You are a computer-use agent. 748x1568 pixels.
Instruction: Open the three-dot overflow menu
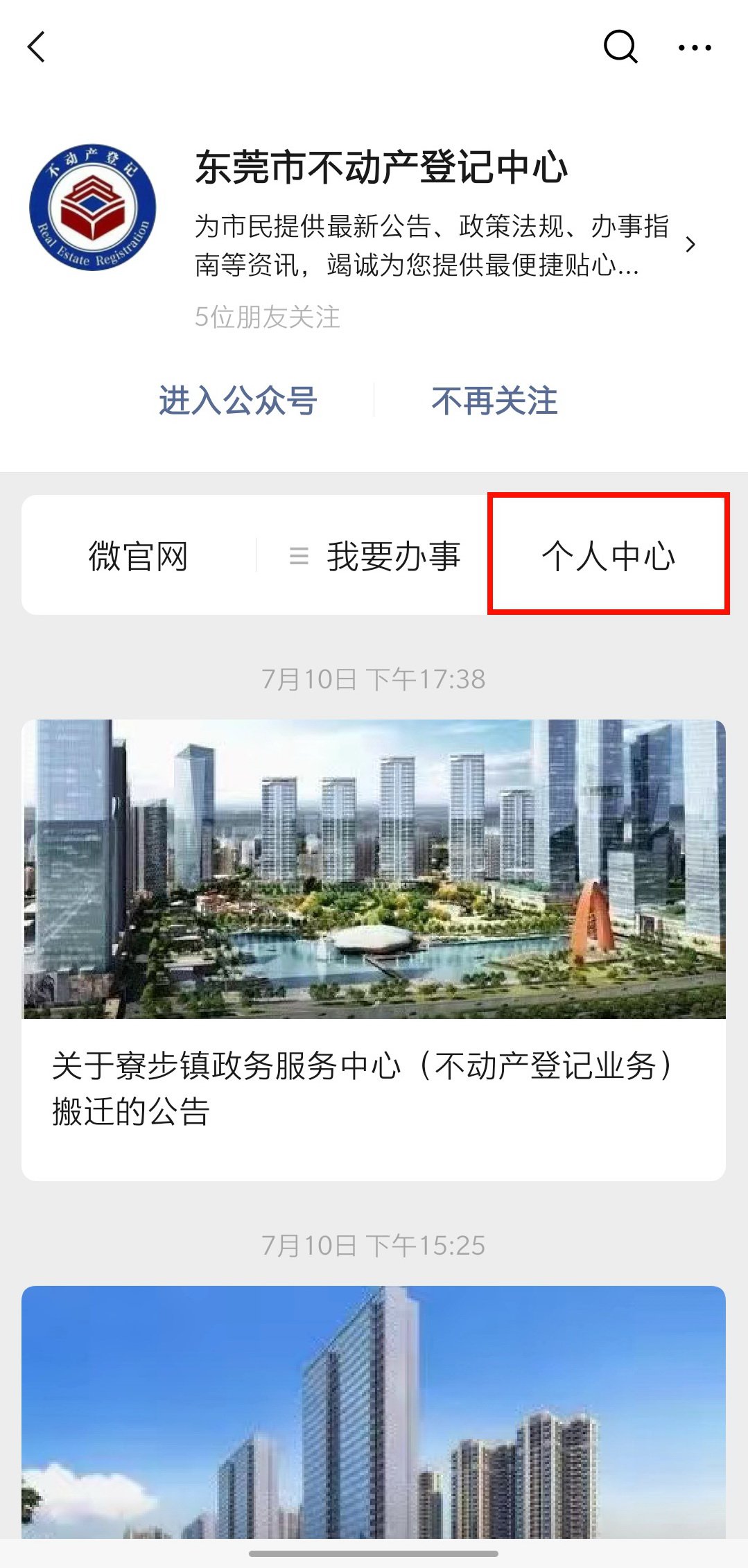point(695,47)
